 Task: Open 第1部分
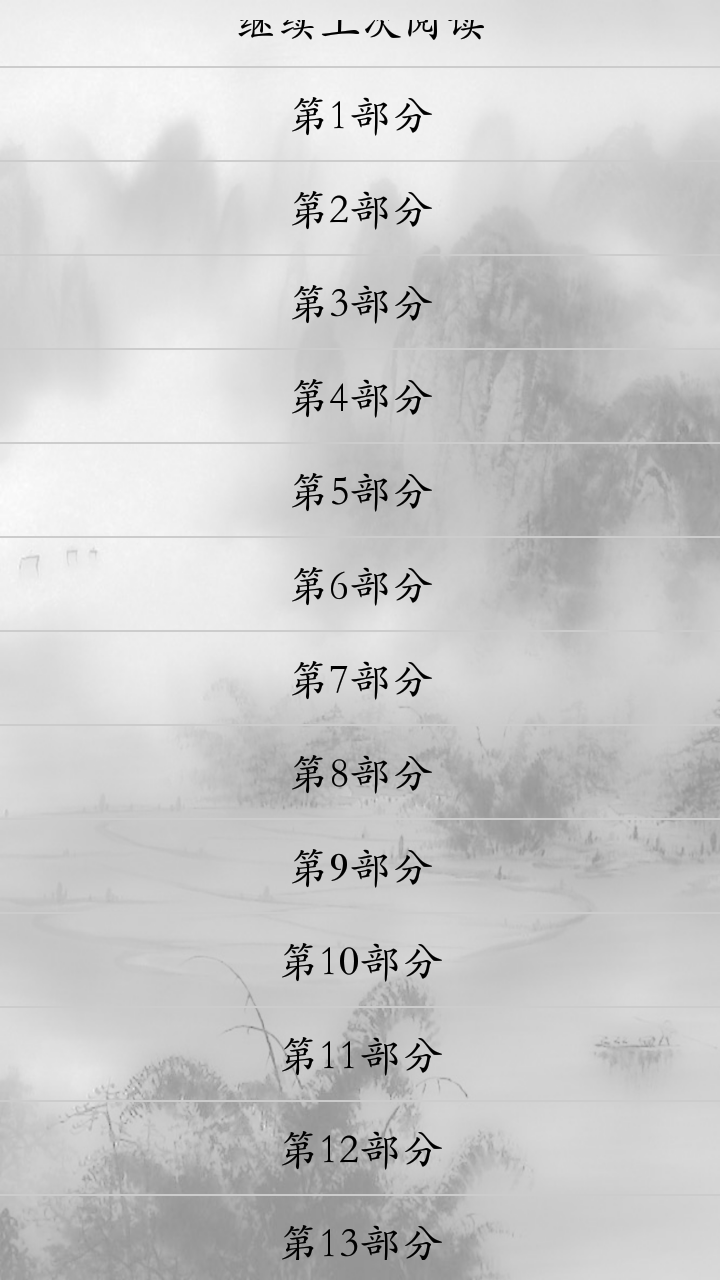360,115
